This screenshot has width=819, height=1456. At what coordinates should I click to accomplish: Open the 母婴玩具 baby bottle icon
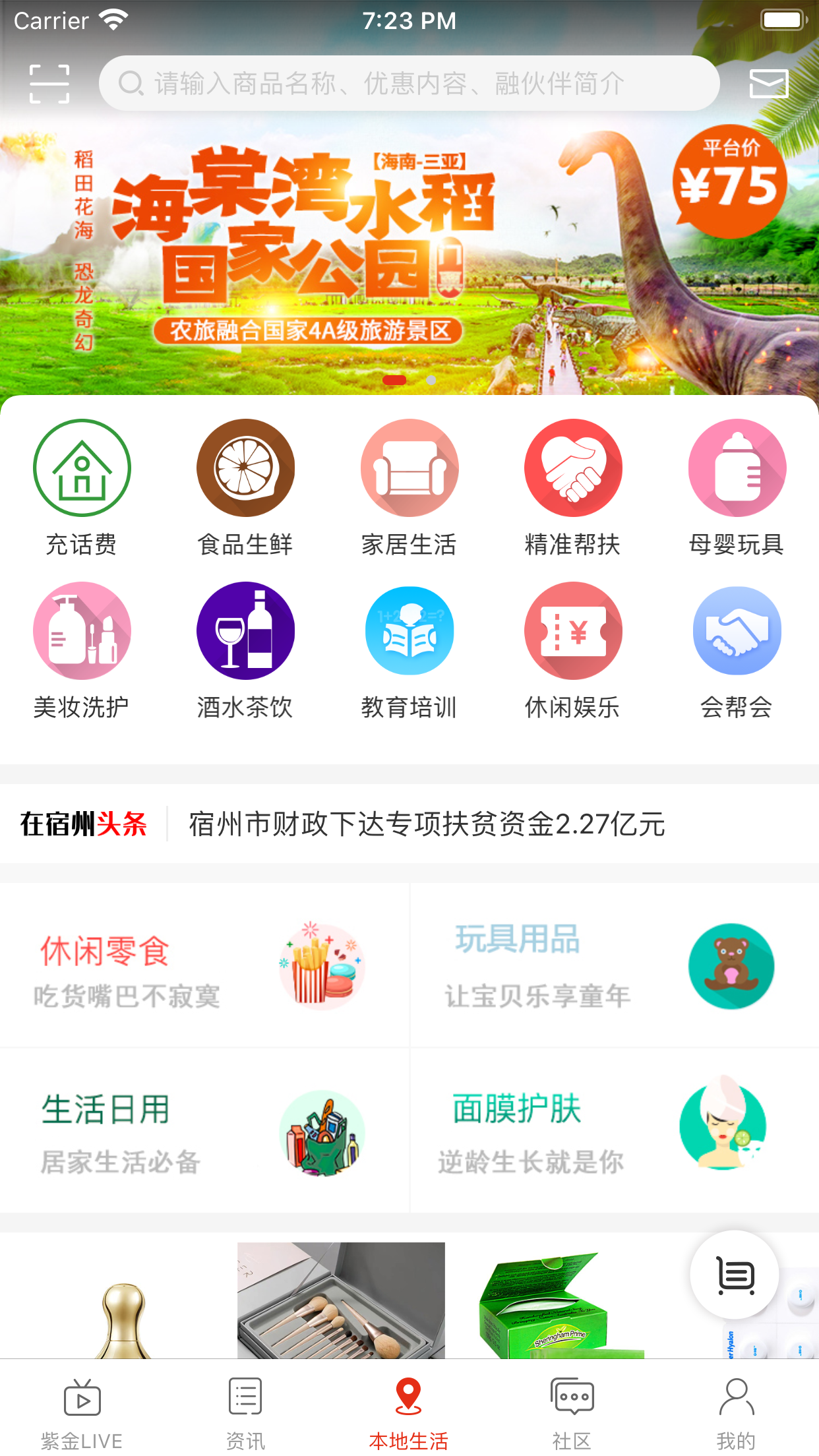click(737, 468)
